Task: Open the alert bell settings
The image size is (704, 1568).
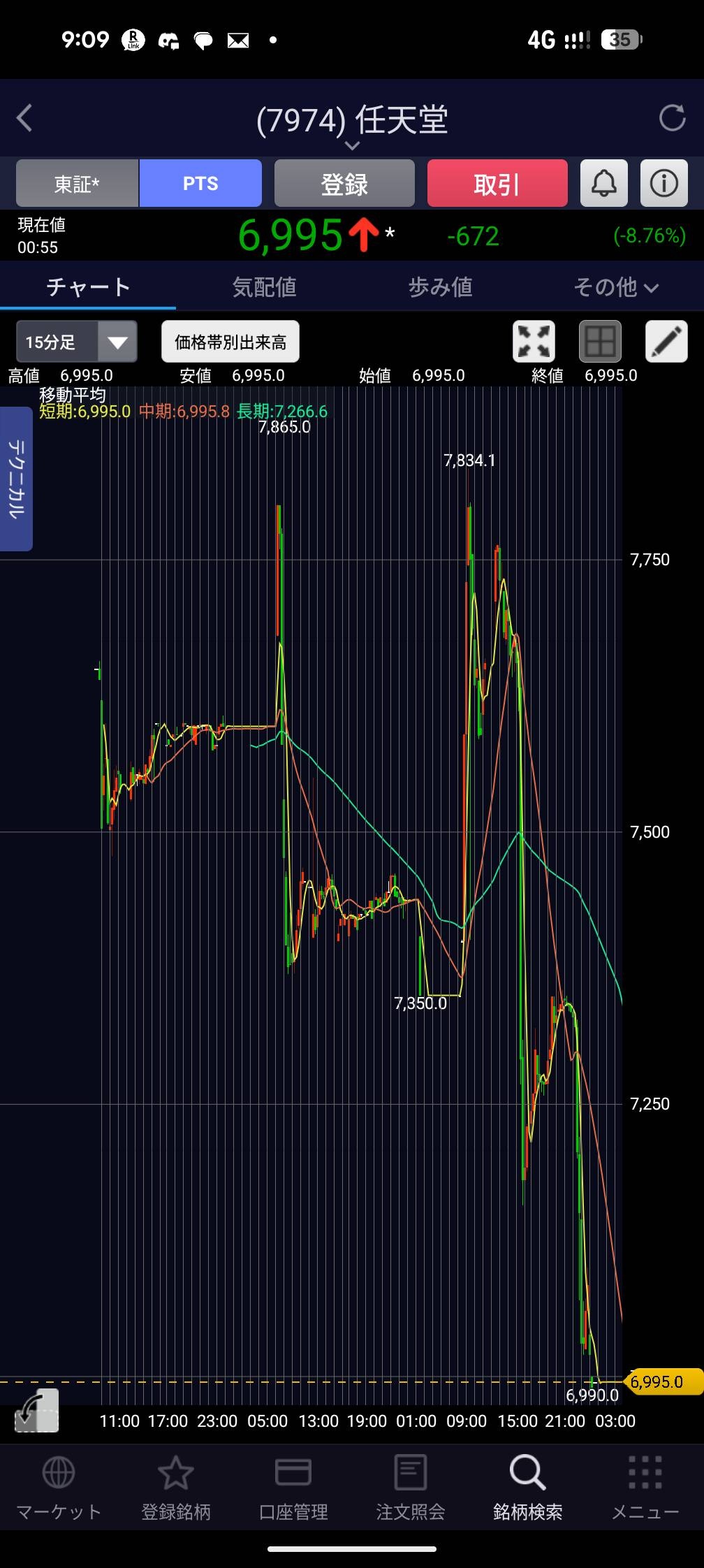Action: point(604,184)
